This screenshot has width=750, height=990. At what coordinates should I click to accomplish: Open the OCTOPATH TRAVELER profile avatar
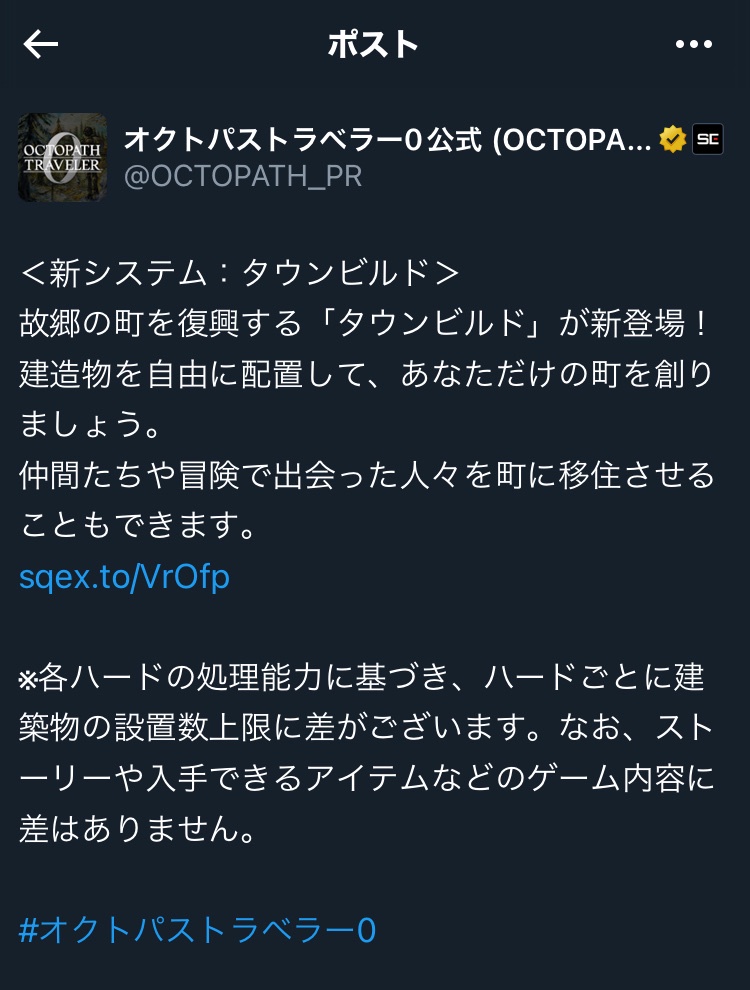click(x=62, y=157)
